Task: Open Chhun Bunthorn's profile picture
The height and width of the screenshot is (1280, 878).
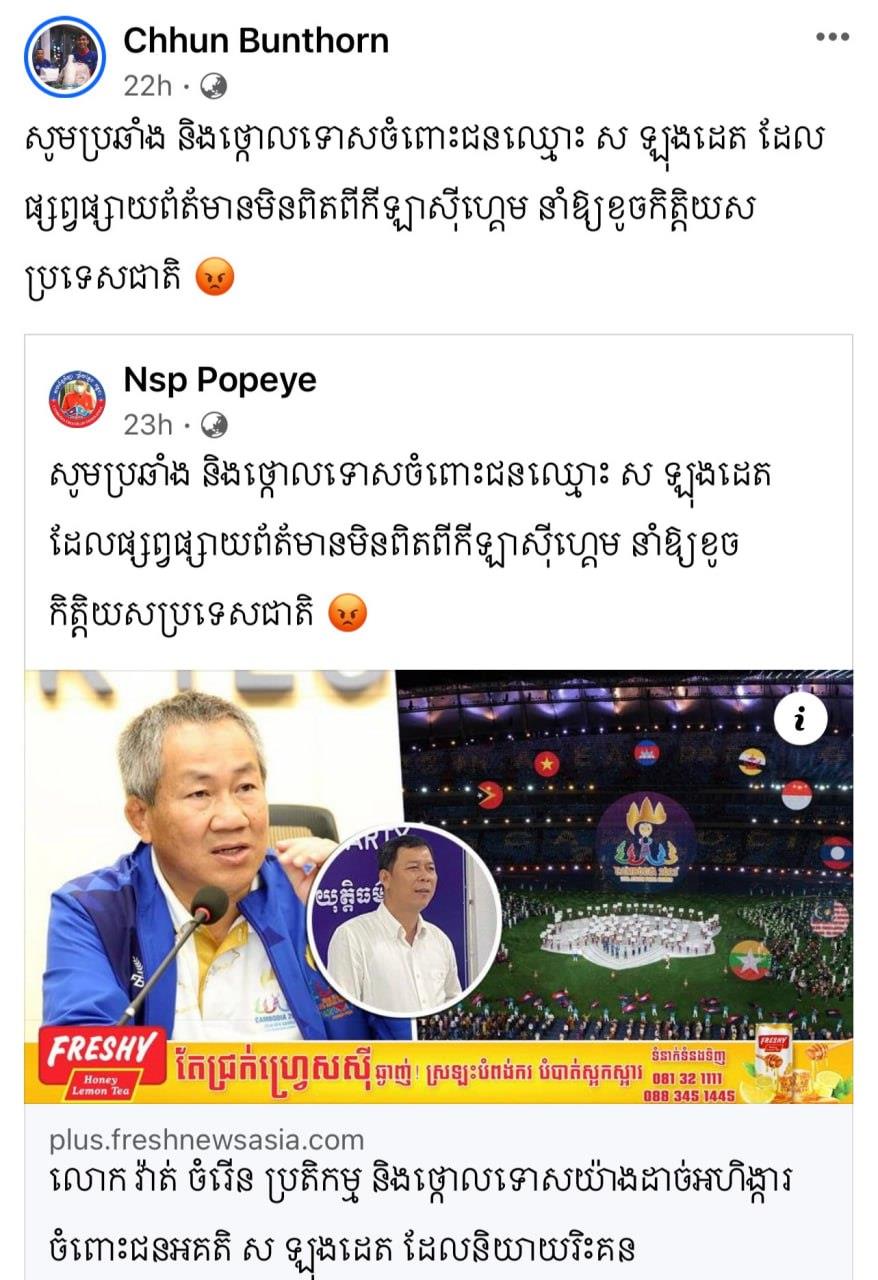Action: [65, 57]
